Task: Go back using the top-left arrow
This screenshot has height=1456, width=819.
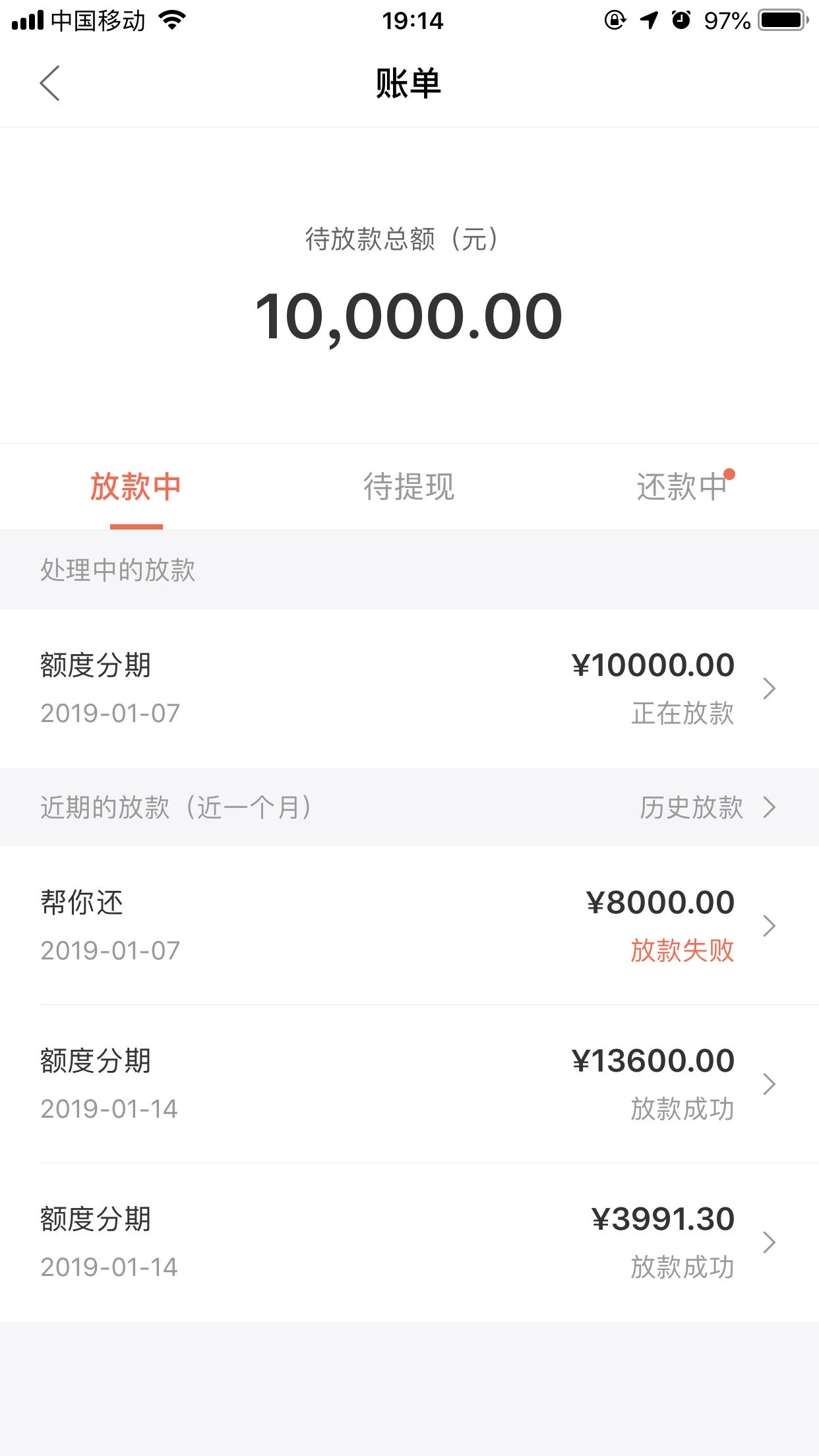Action: tap(50, 83)
